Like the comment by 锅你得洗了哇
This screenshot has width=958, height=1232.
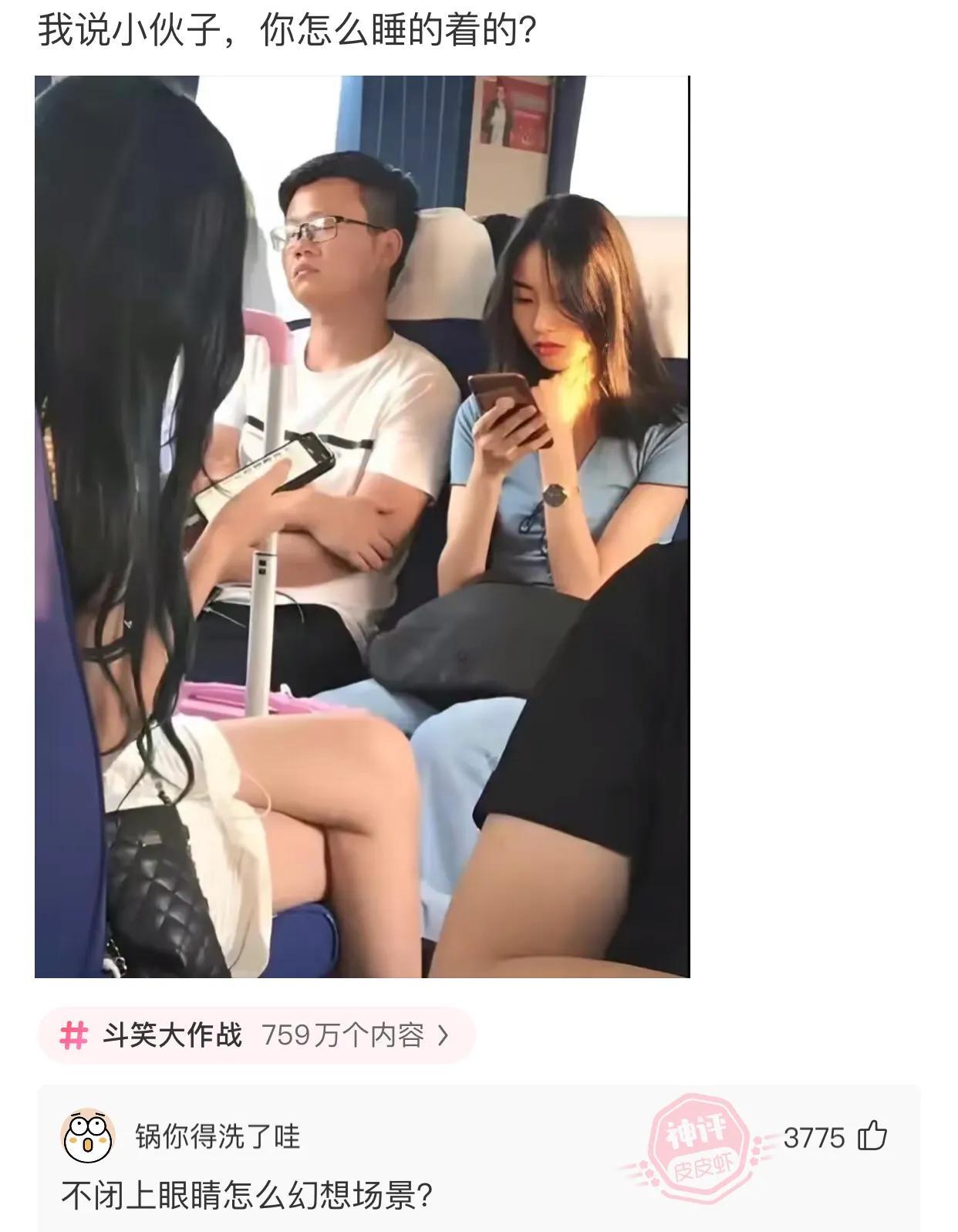872,1136
